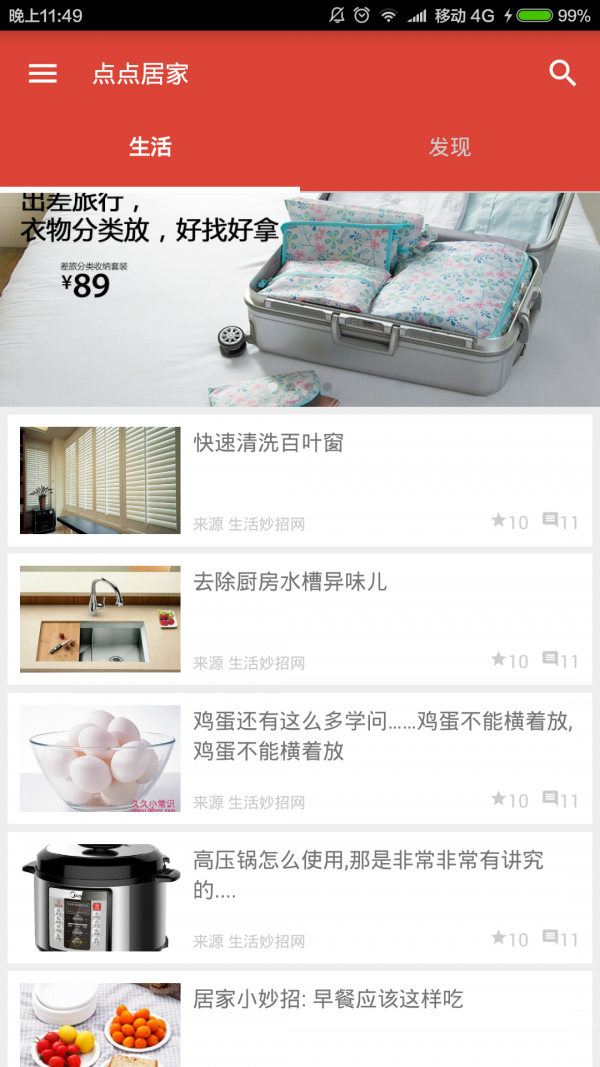Open the search icon
This screenshot has width=600, height=1067.
[x=563, y=73]
